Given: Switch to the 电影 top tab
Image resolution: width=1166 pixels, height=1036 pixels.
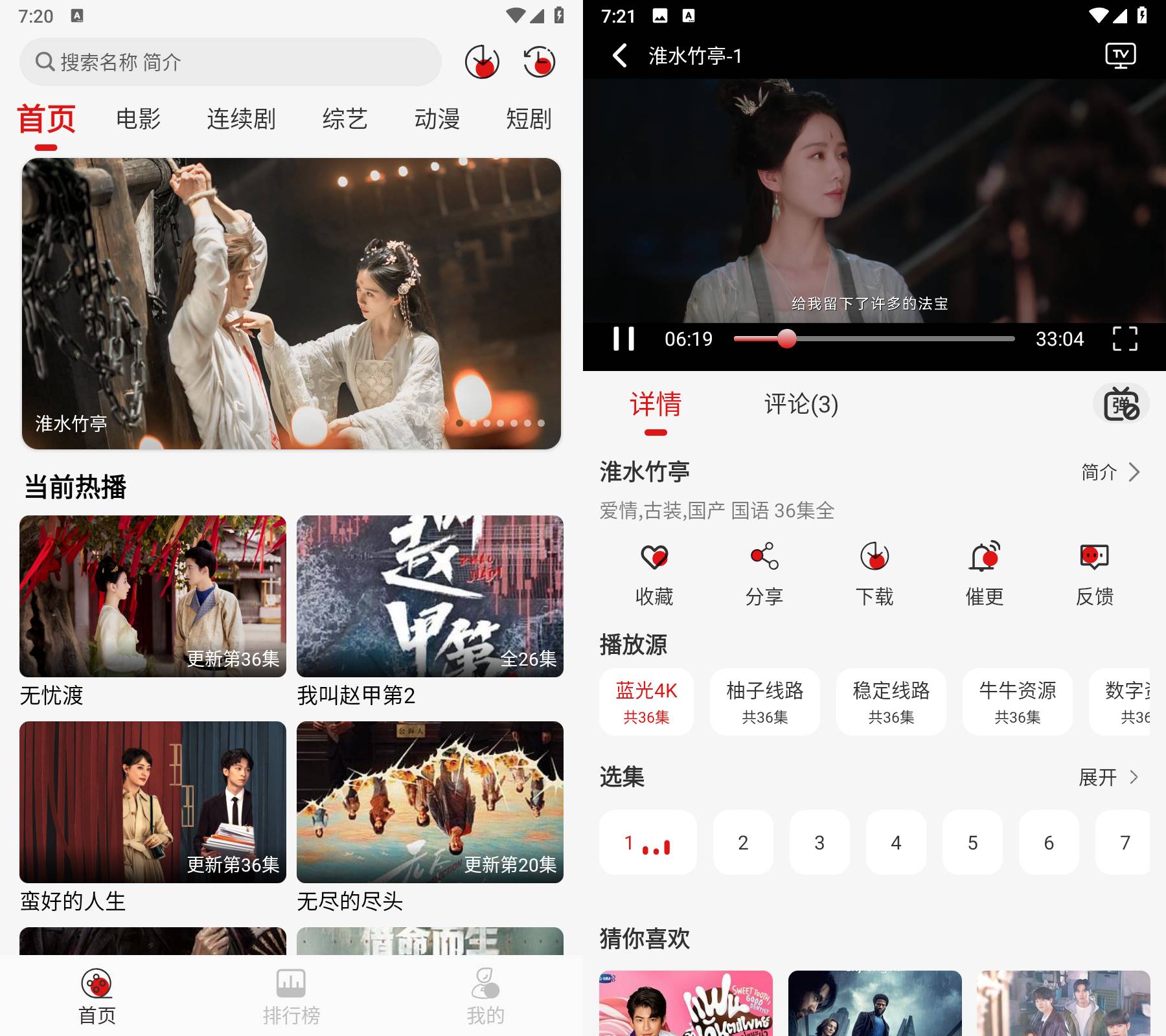Looking at the screenshot, I should click(x=138, y=119).
